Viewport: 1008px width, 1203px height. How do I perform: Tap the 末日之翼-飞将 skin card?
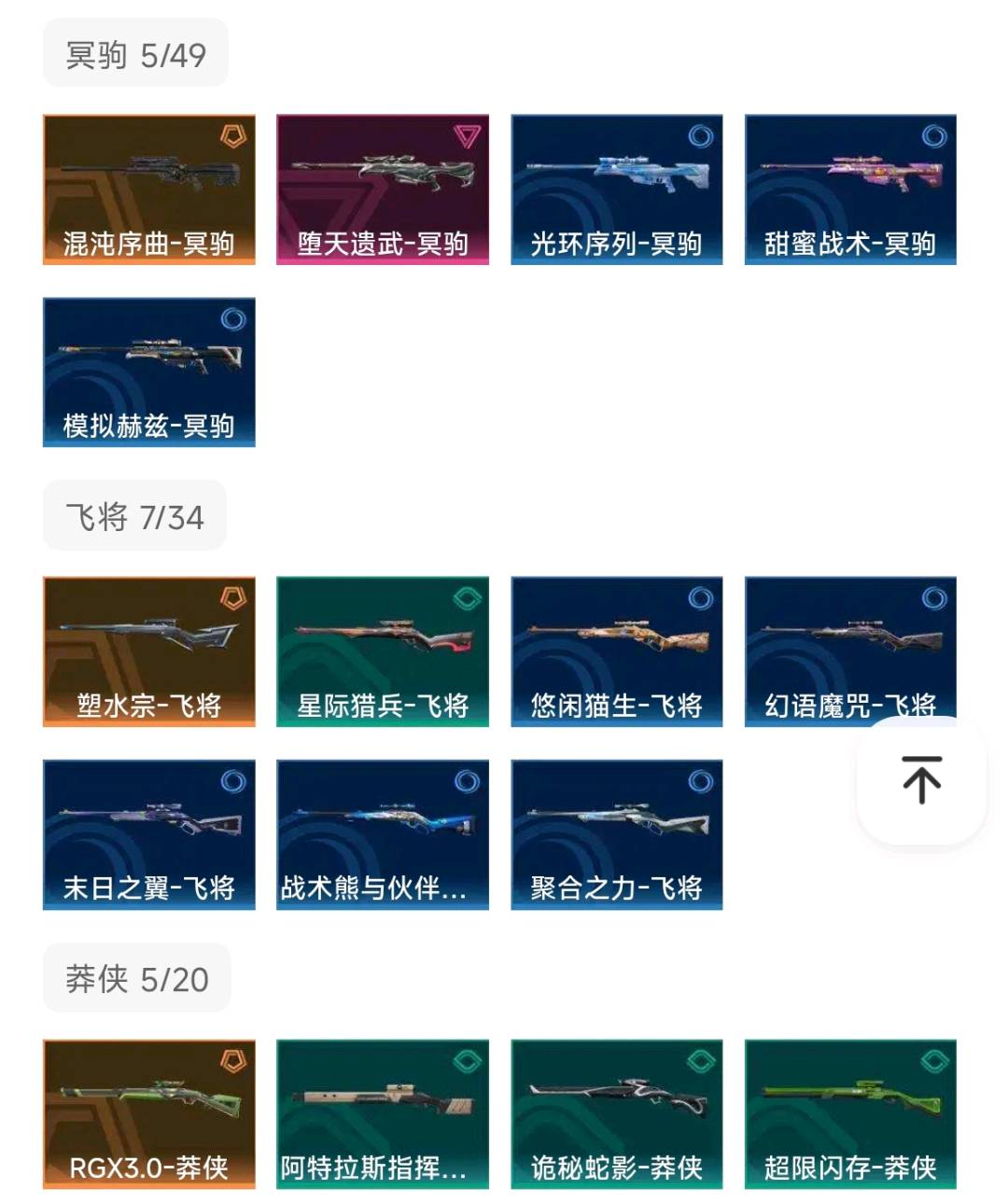(149, 834)
